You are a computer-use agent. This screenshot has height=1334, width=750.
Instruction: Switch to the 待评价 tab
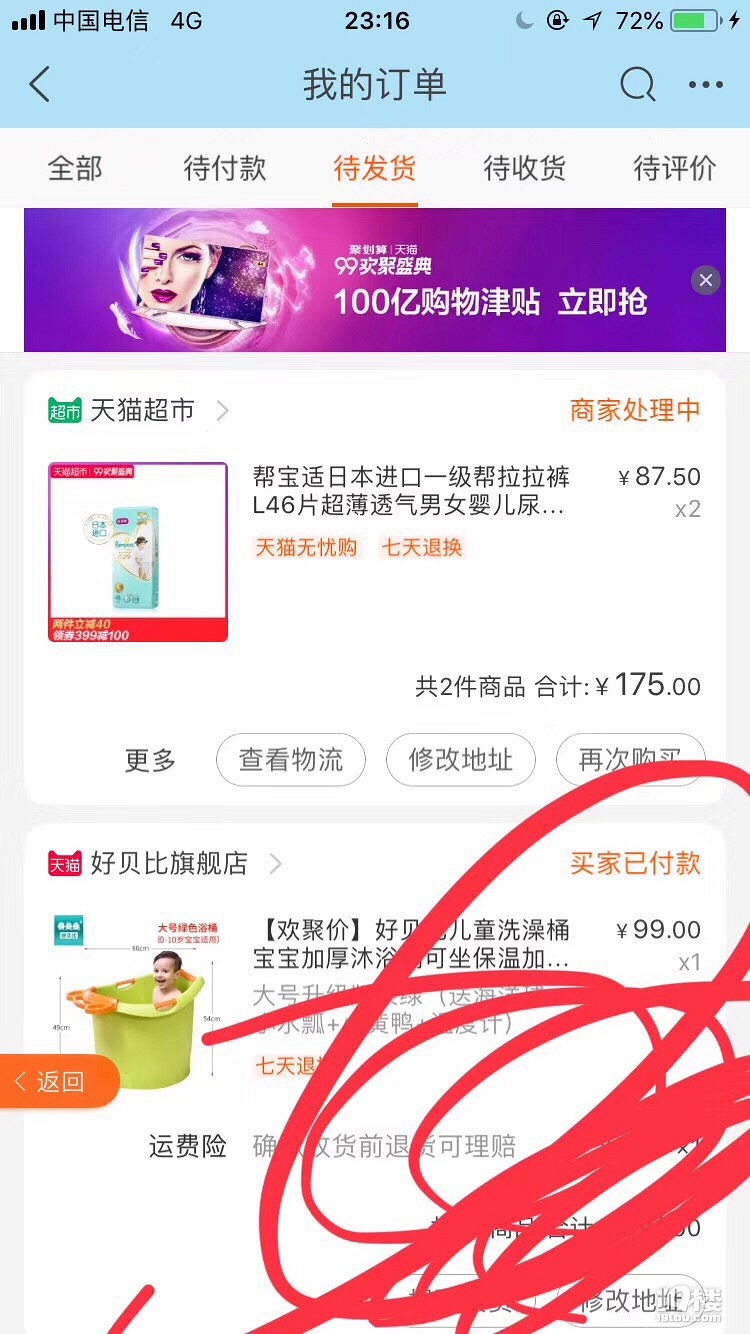[675, 168]
